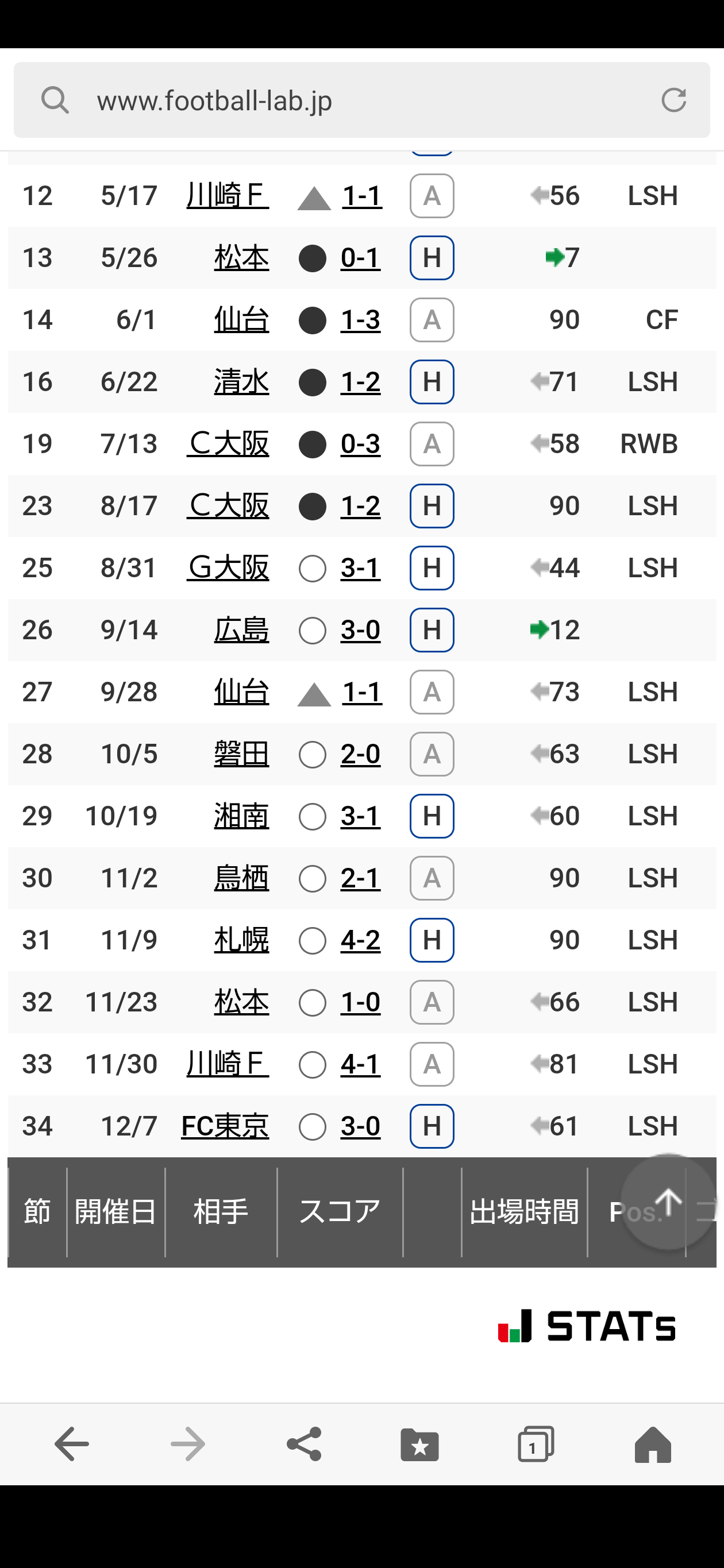Go to the browser home page
724x1568 pixels.
click(653, 1444)
